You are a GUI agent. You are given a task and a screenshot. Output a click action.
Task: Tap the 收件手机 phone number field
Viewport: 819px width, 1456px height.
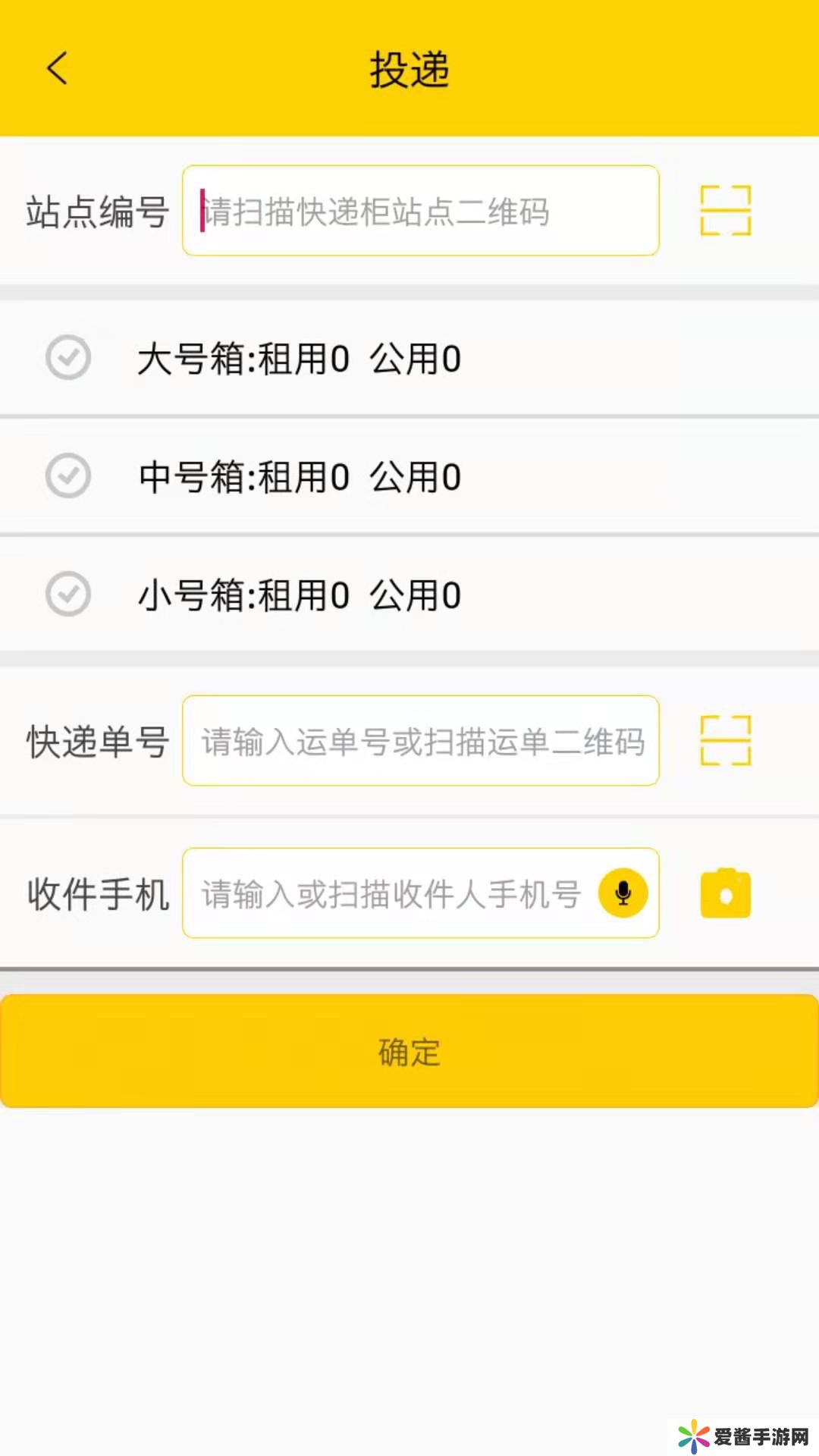[x=391, y=893]
